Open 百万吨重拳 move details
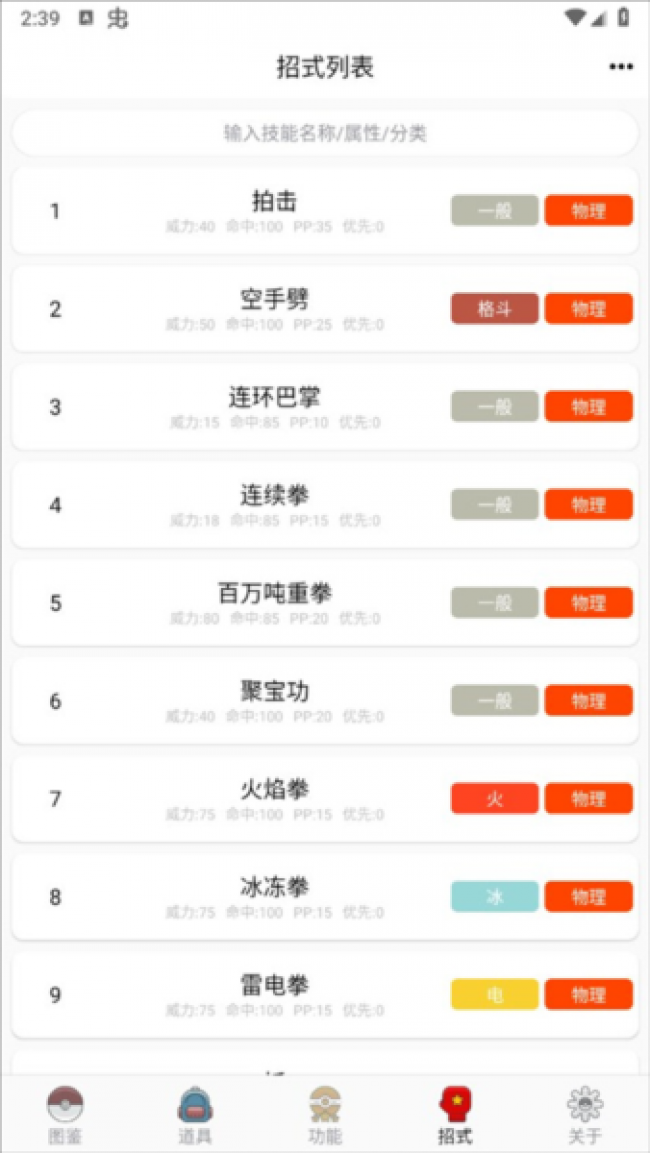Screen dimensions: 650x1153 click(275, 602)
